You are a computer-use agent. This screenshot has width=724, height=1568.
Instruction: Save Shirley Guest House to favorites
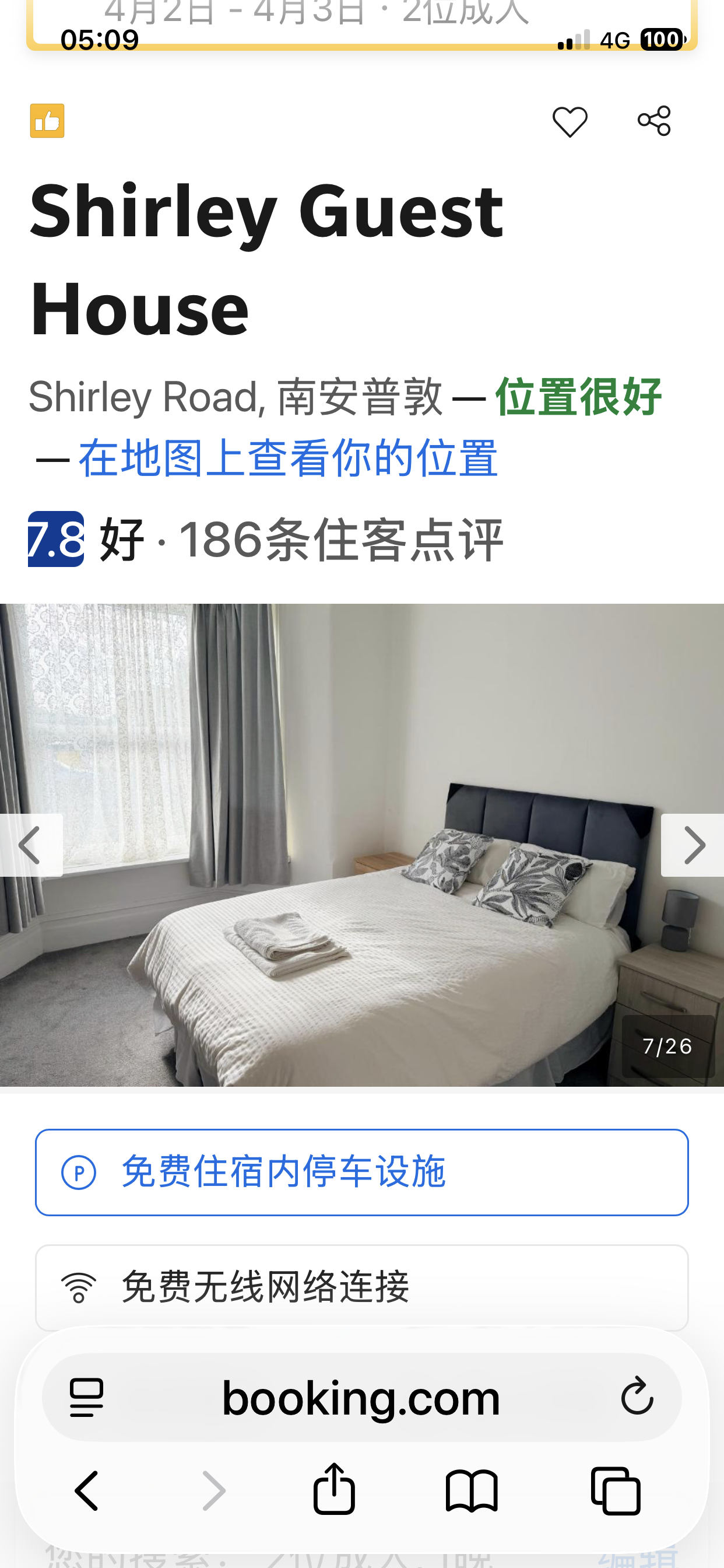click(x=570, y=121)
